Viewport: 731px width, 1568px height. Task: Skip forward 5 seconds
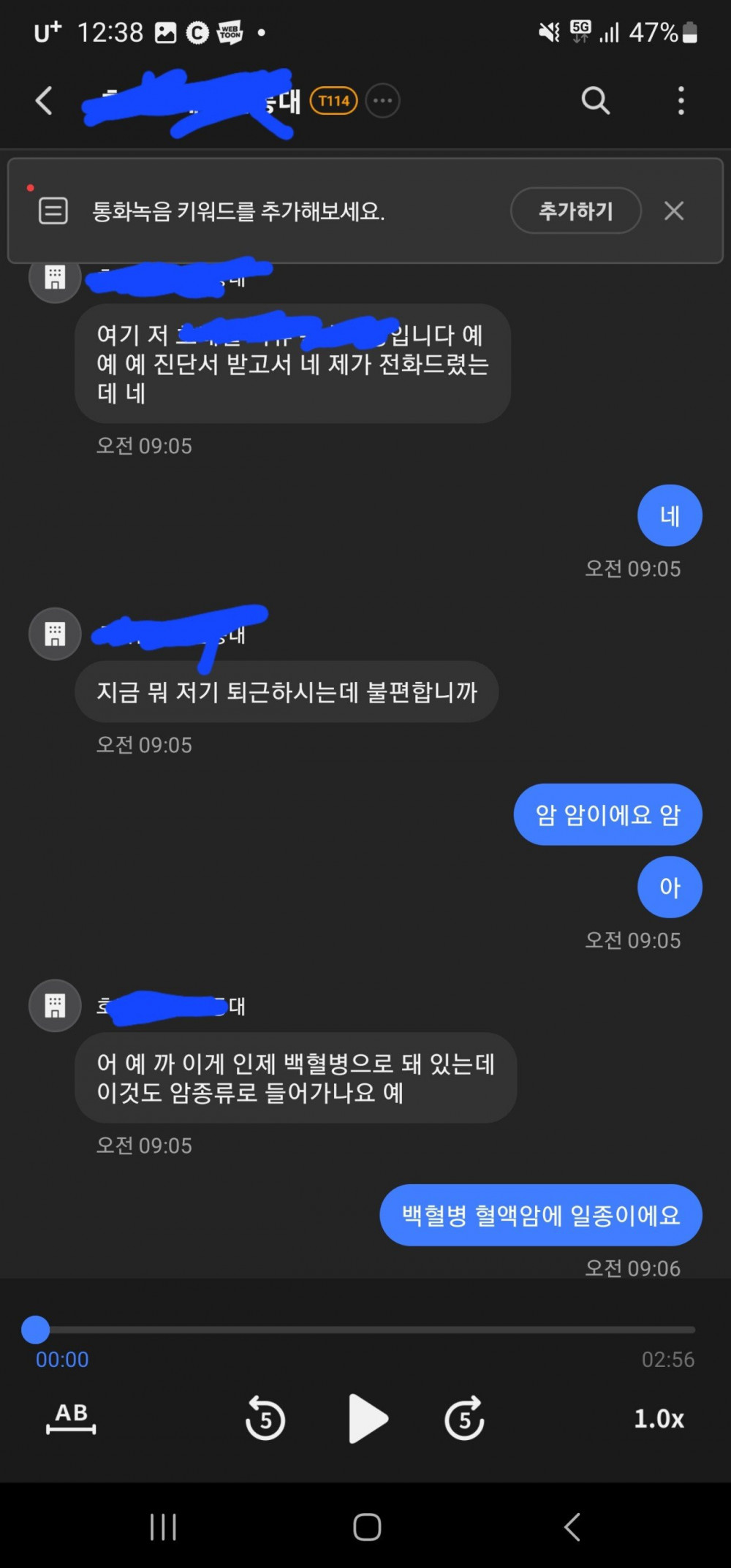(464, 1418)
